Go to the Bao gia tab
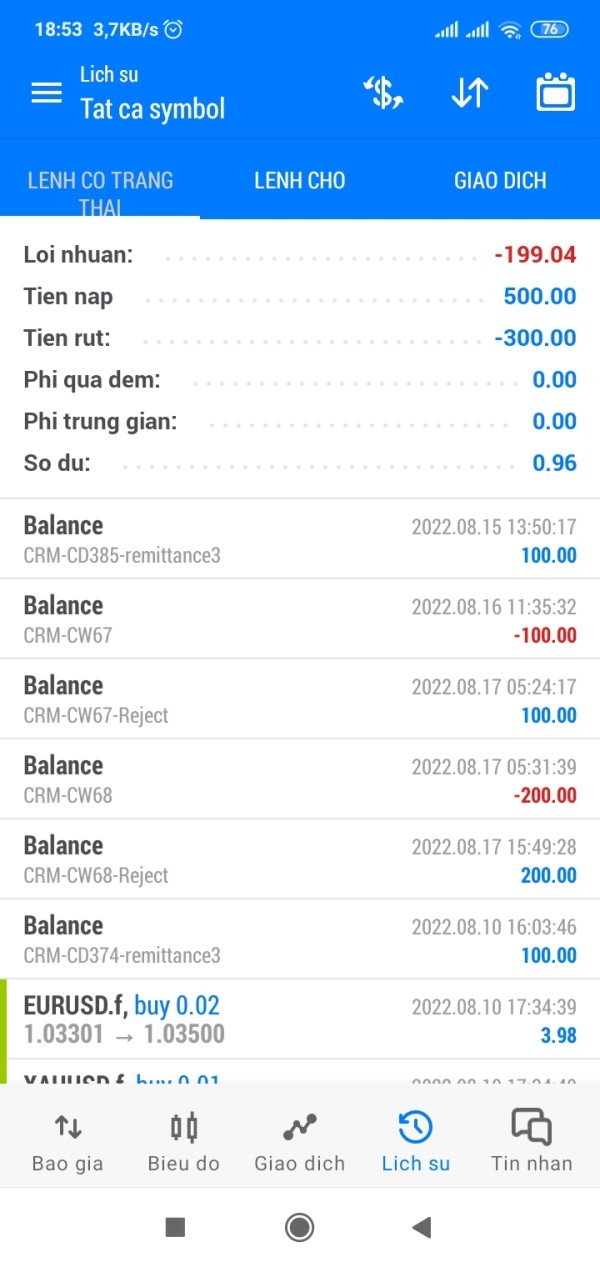The image size is (600, 1267). click(x=68, y=1141)
